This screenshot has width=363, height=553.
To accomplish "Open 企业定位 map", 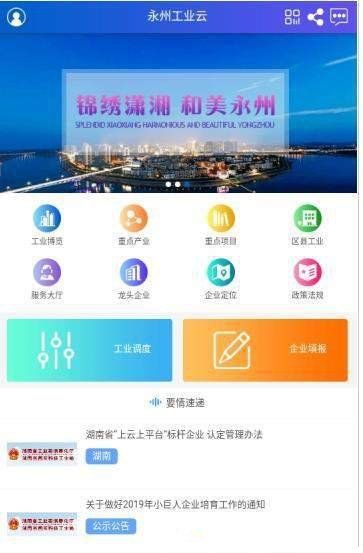I will tap(221, 279).
